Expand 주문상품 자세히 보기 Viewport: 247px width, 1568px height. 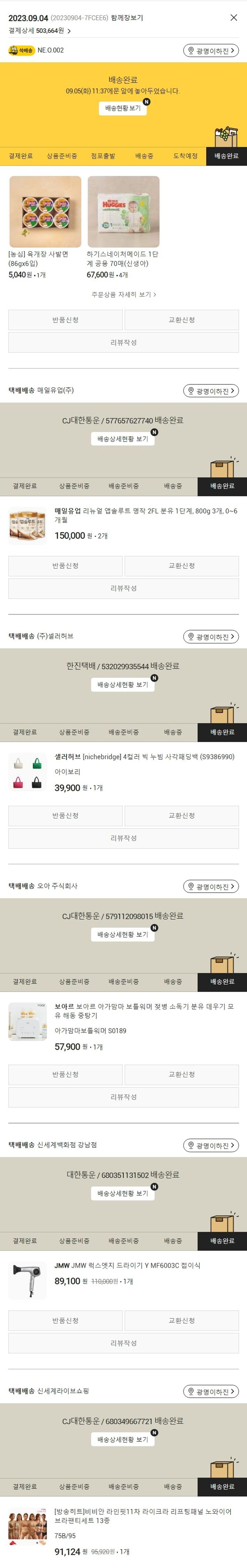click(123, 295)
